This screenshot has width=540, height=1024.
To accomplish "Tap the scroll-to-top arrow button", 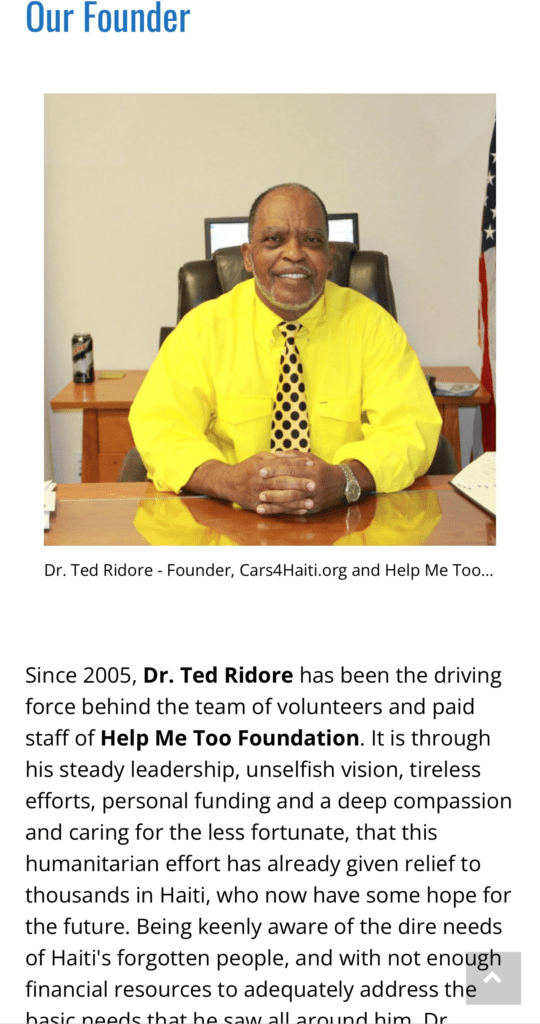I will 493,978.
